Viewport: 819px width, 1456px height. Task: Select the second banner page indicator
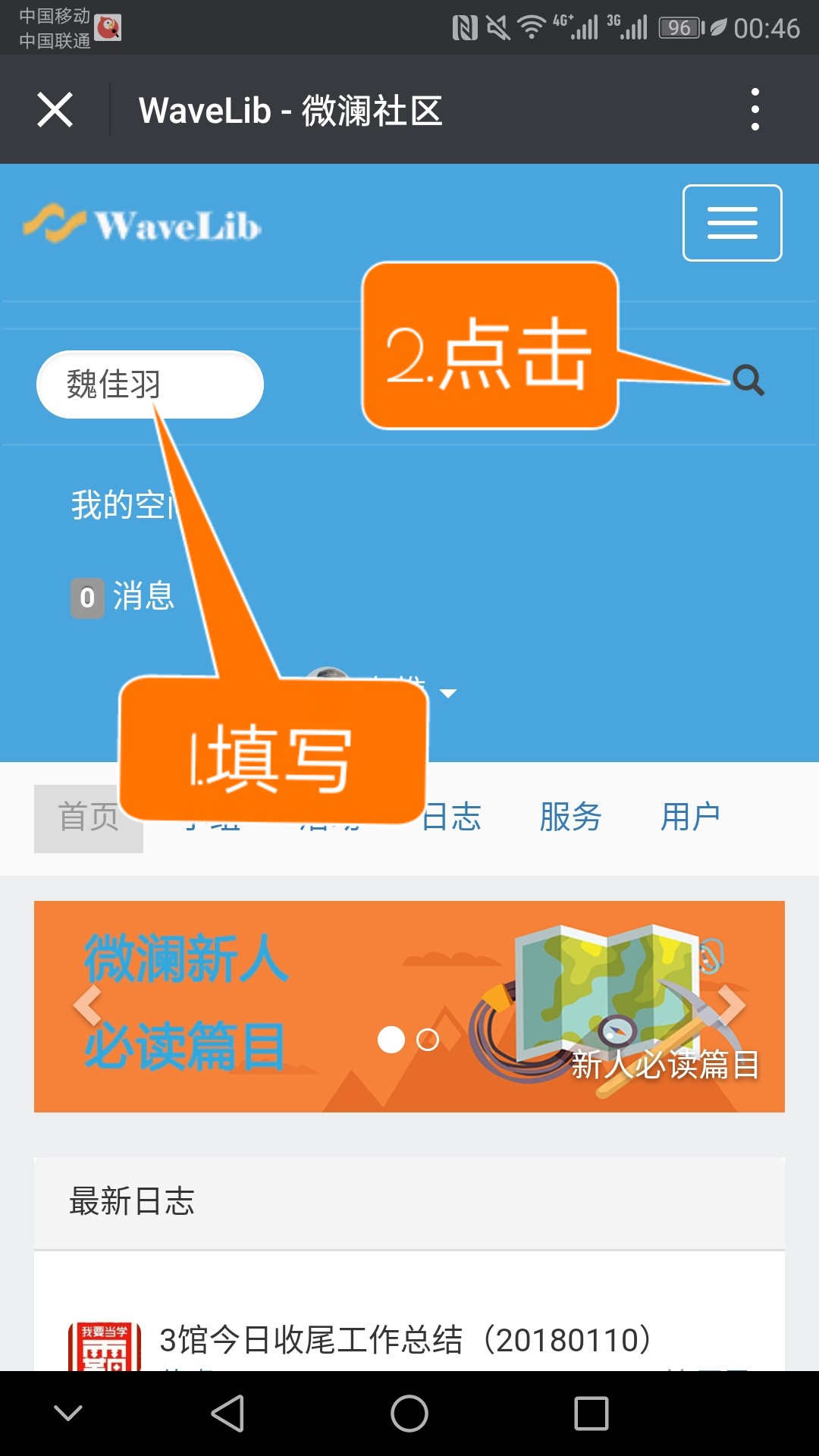click(428, 1040)
